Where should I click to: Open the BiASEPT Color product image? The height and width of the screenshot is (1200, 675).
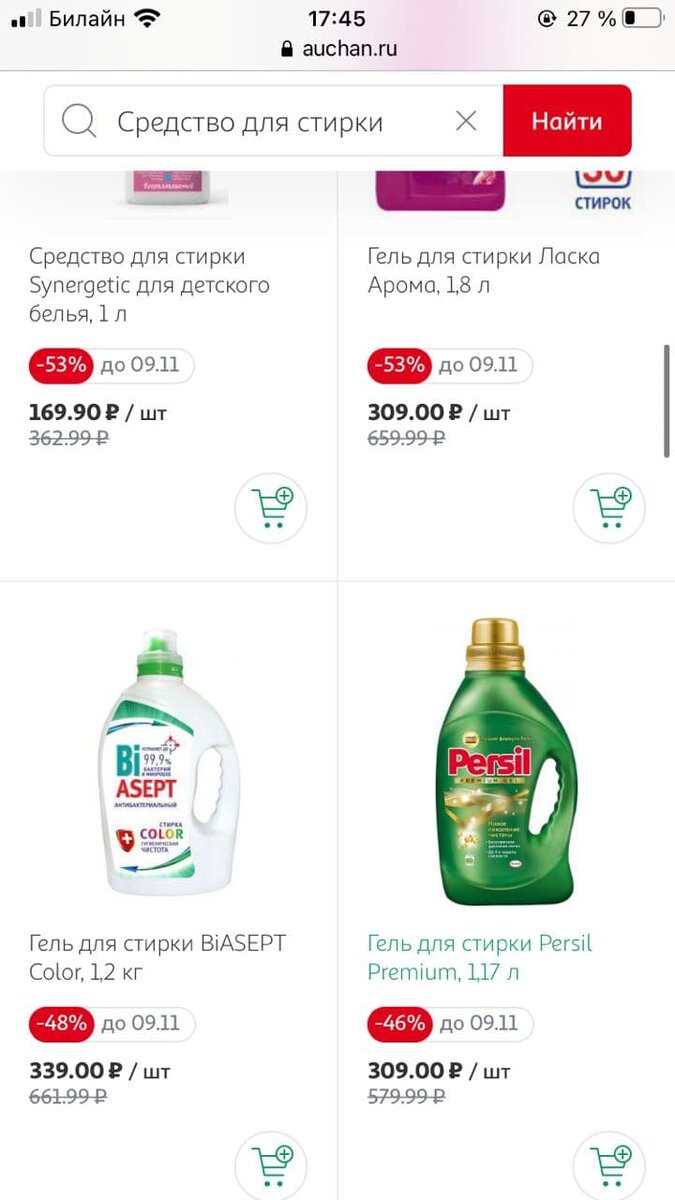(168, 765)
